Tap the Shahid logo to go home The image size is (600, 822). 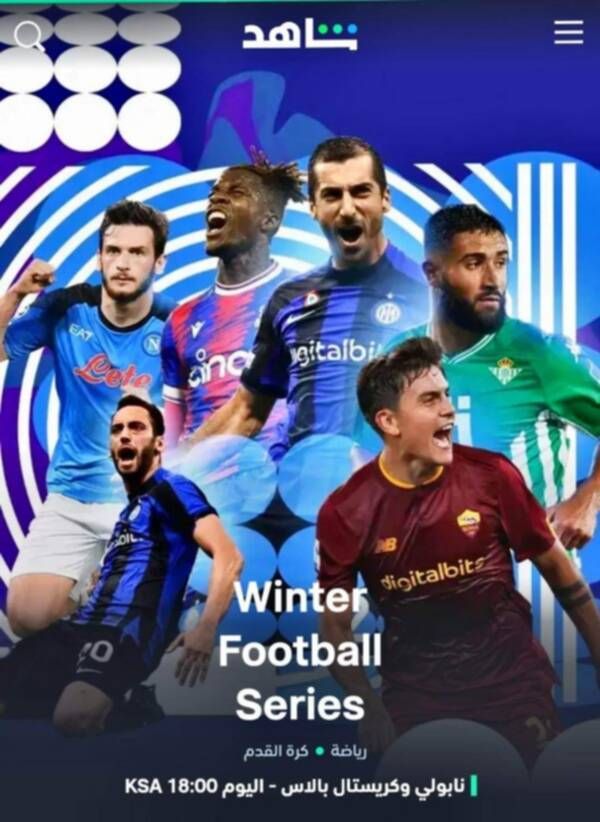299,34
